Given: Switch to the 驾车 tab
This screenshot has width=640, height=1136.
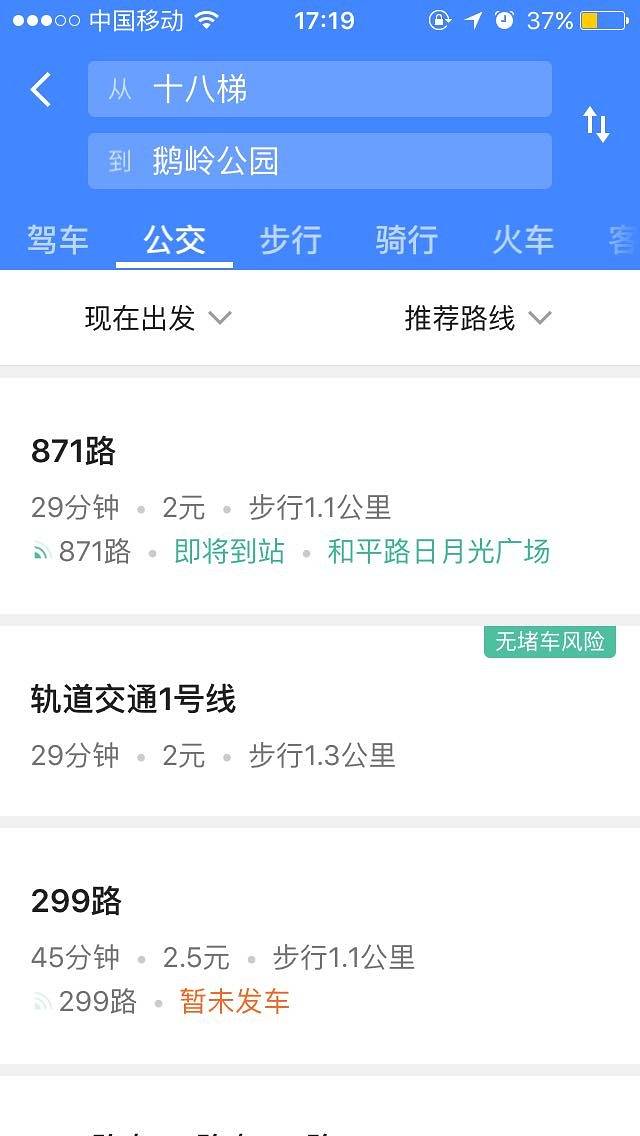Looking at the screenshot, I should pos(58,240).
